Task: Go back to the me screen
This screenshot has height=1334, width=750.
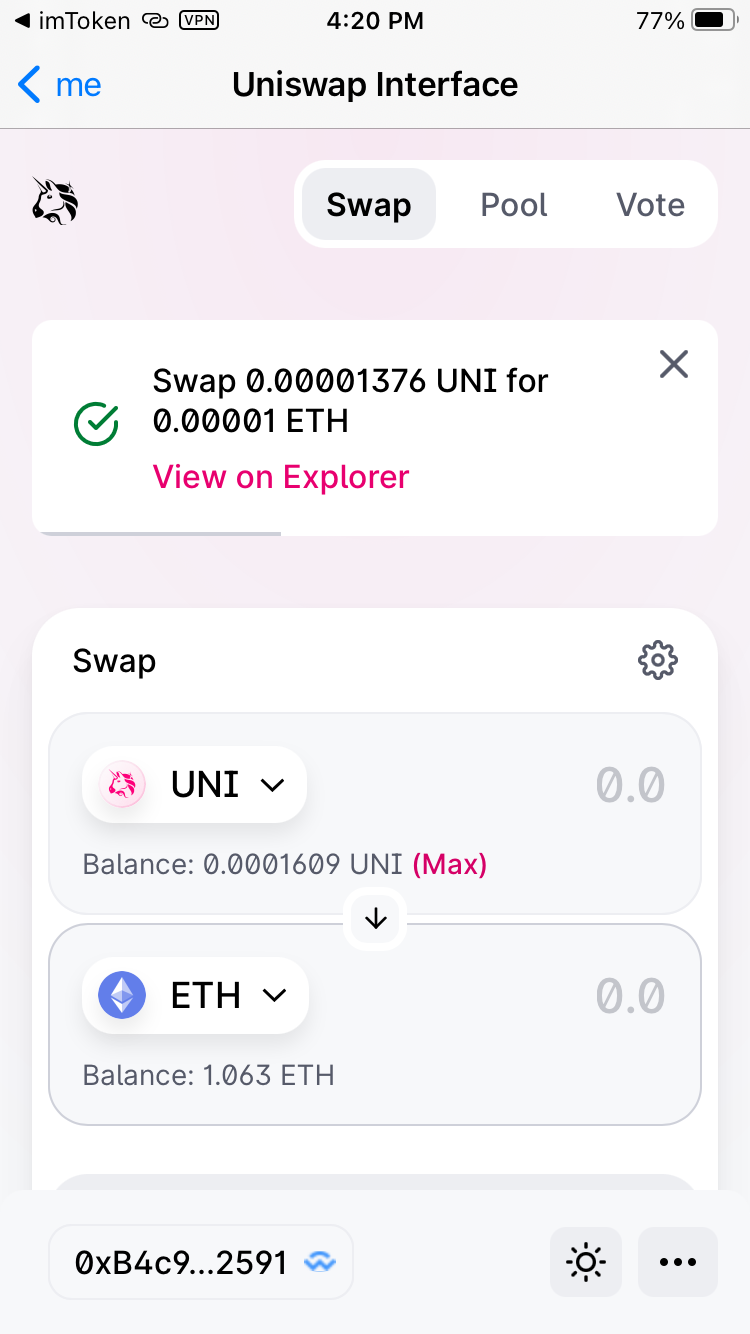Action: 60,85
